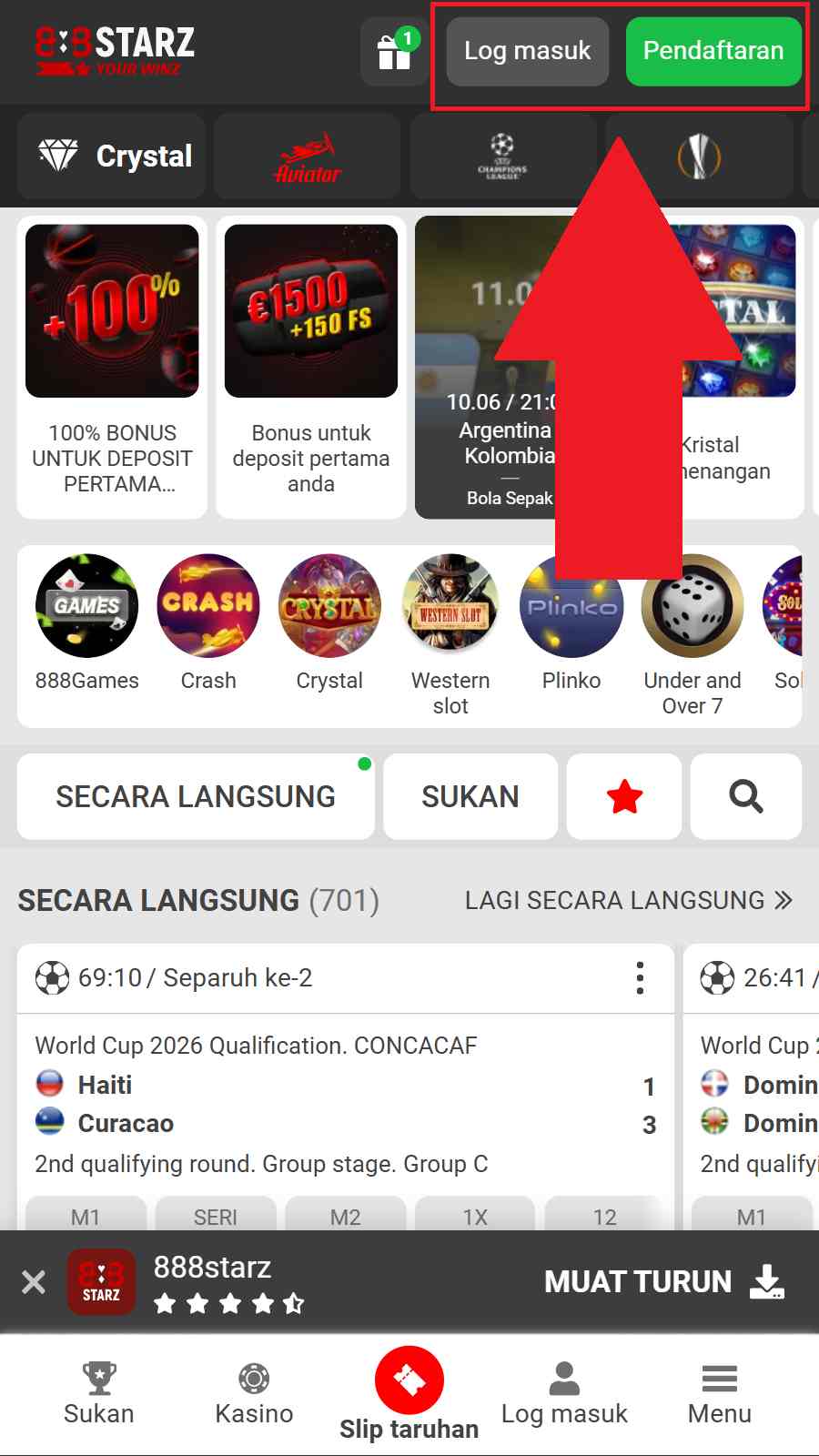The image size is (819, 1456).
Task: Open options menu for Haiti vs Curacao
Action: point(640,978)
